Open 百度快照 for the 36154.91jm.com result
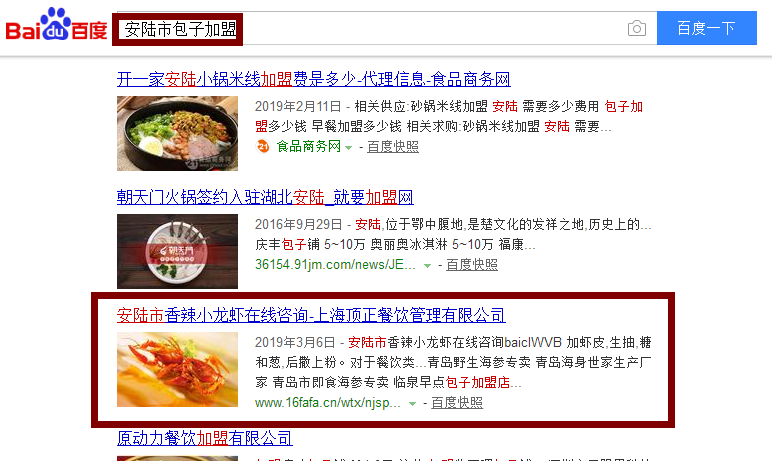 click(x=471, y=265)
